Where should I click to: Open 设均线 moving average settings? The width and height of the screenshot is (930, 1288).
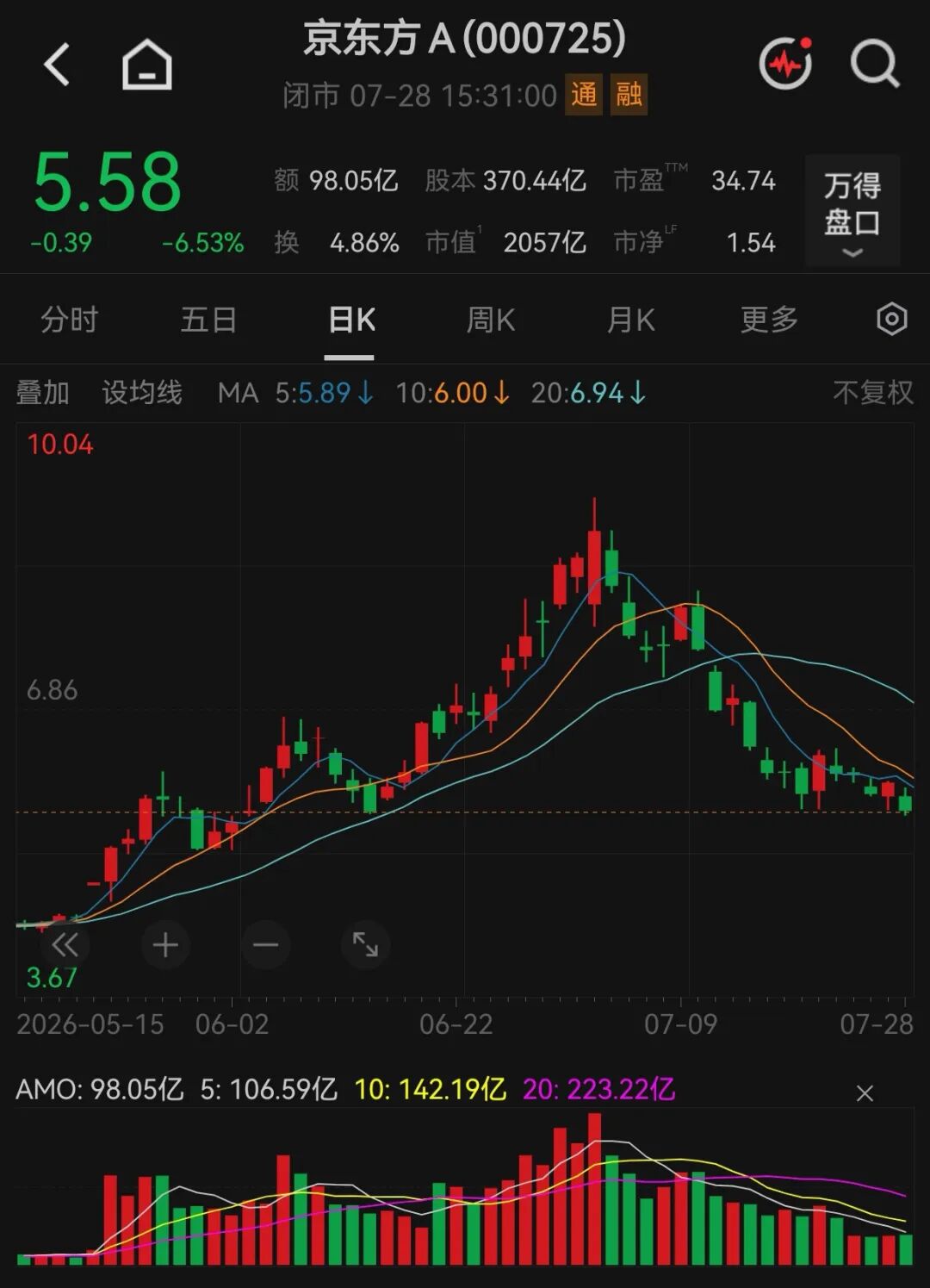click(x=142, y=393)
